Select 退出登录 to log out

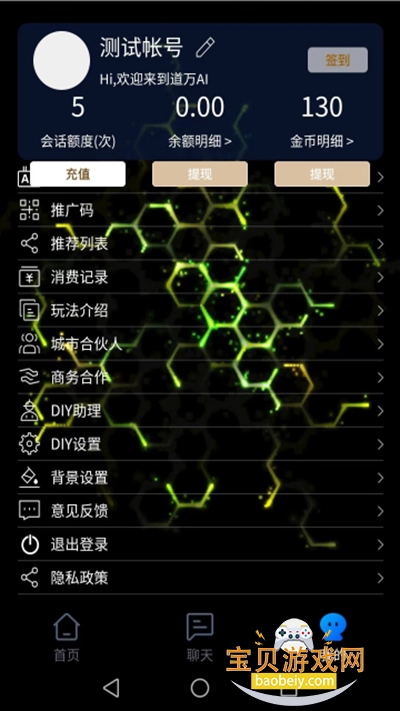pyautogui.click(x=200, y=544)
